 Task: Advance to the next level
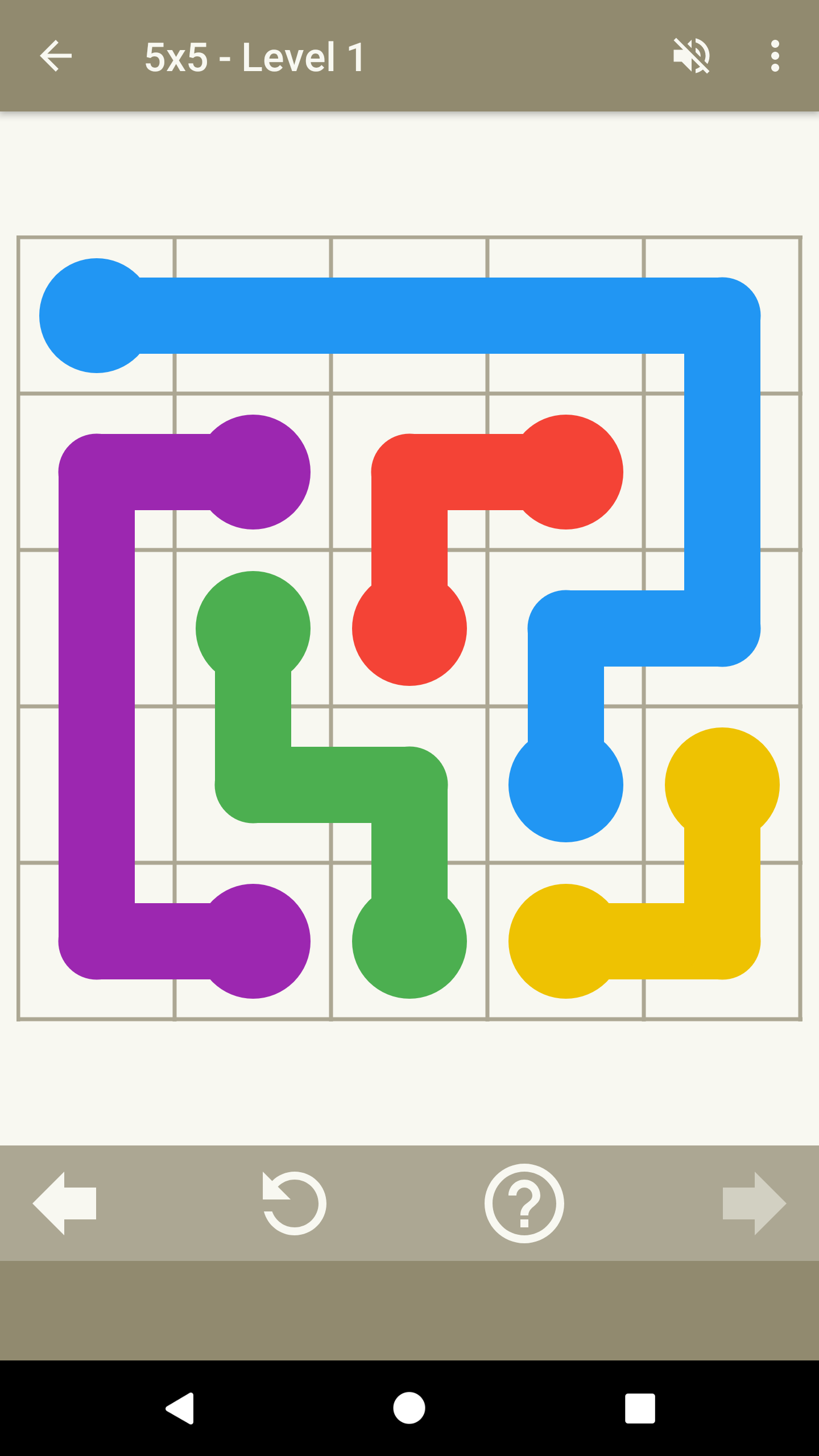(754, 1203)
